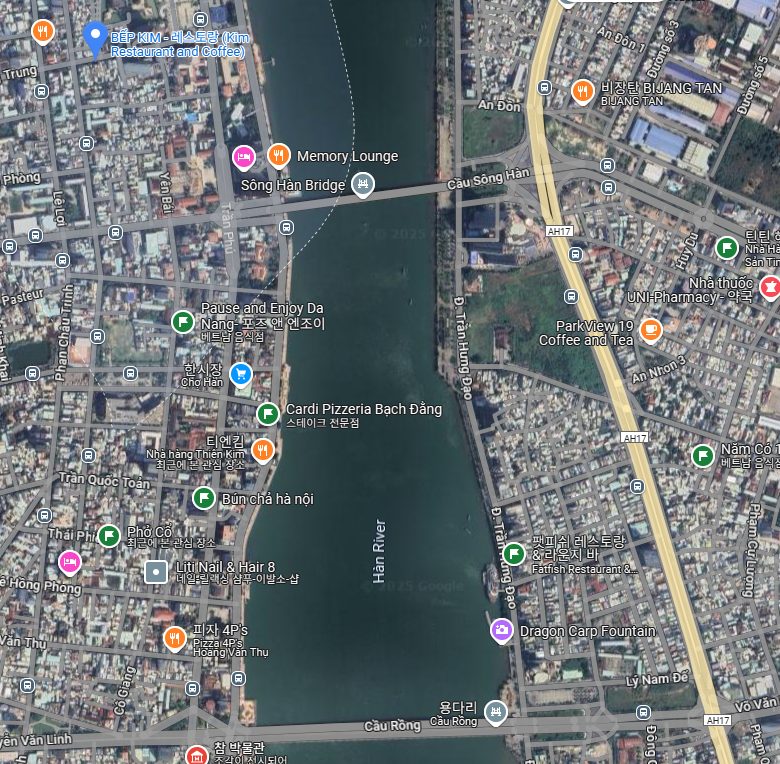
Task: Tap the Liti Nail & Hair 8 marker
Action: click(x=156, y=572)
